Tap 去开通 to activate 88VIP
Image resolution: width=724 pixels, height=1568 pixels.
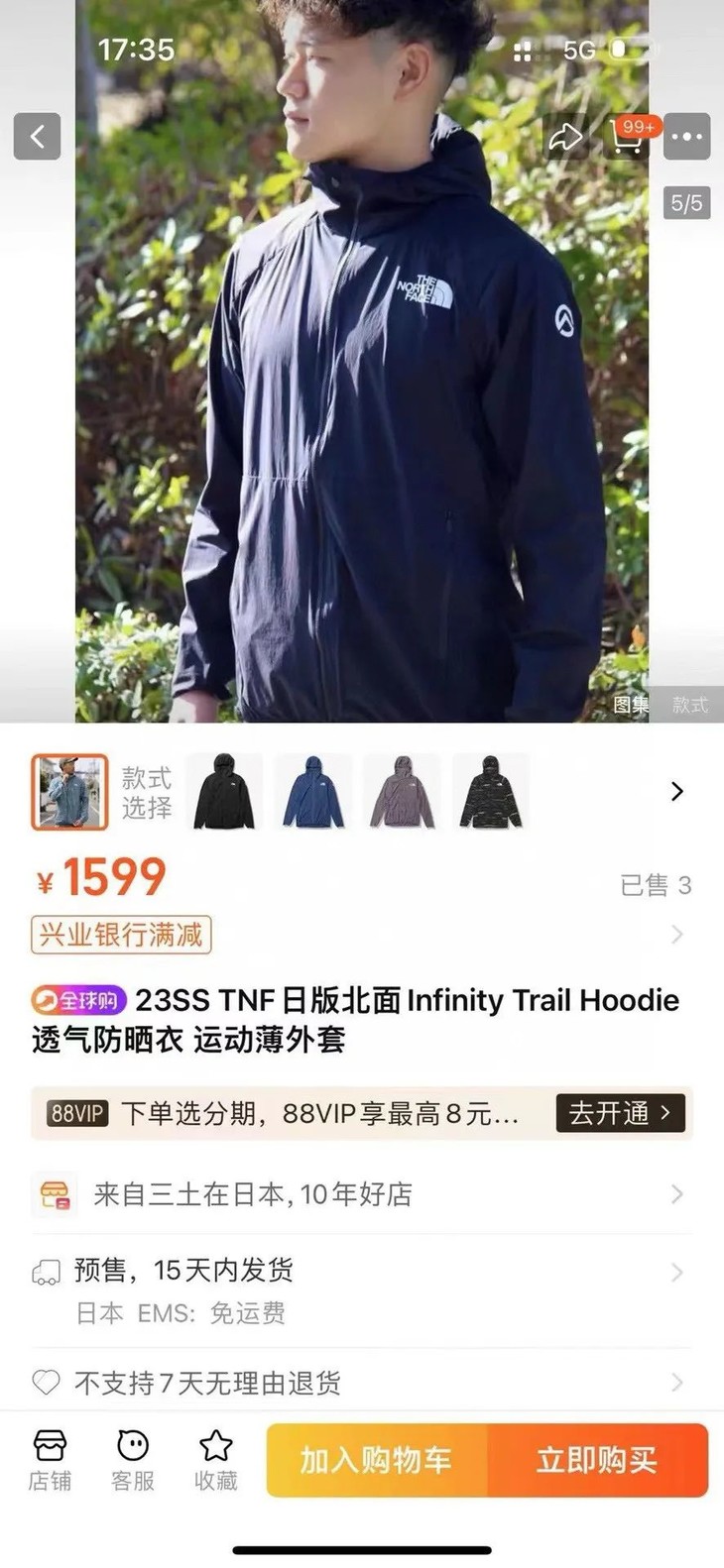point(621,1113)
